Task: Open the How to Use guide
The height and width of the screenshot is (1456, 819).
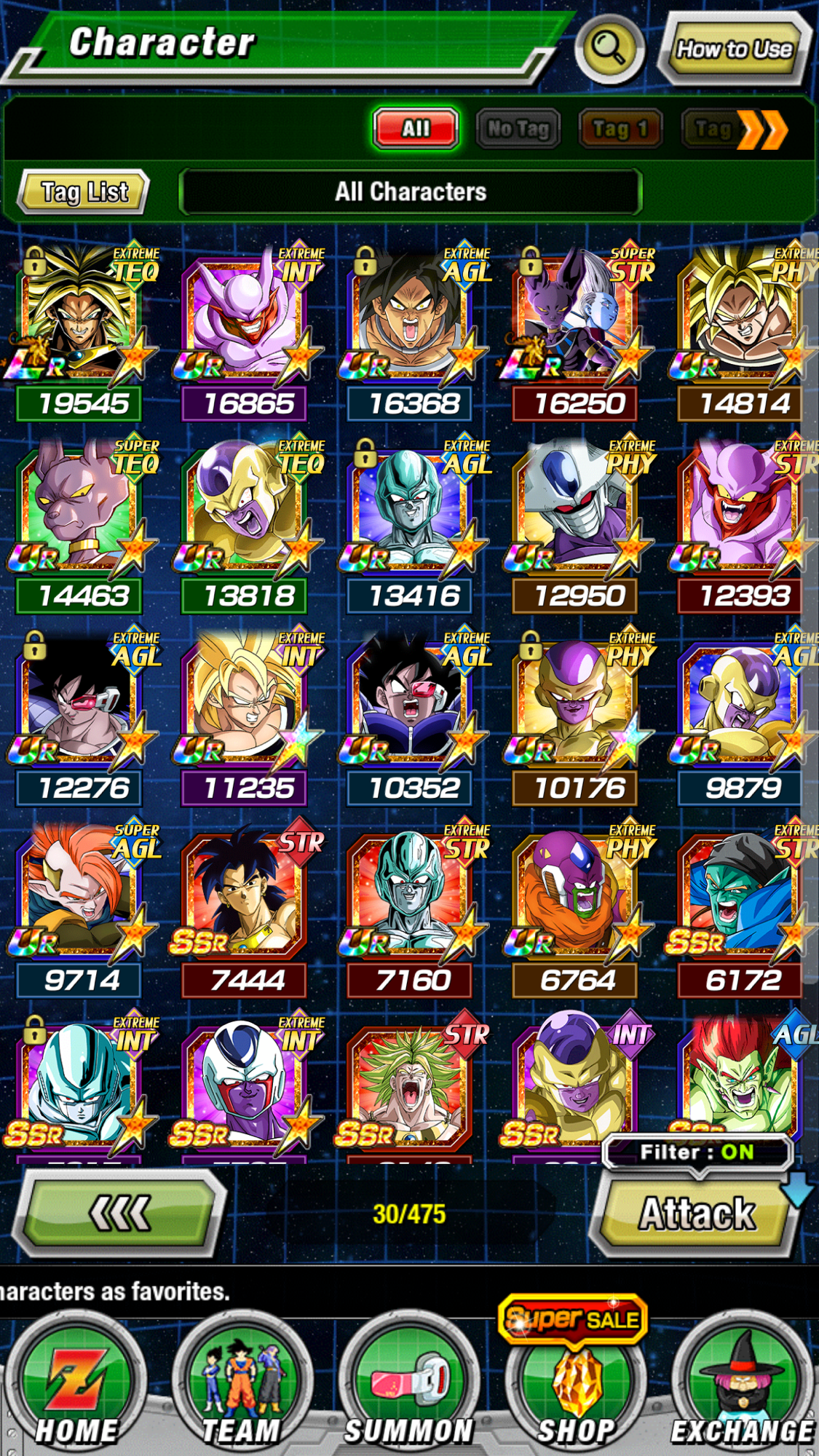Action: [734, 48]
